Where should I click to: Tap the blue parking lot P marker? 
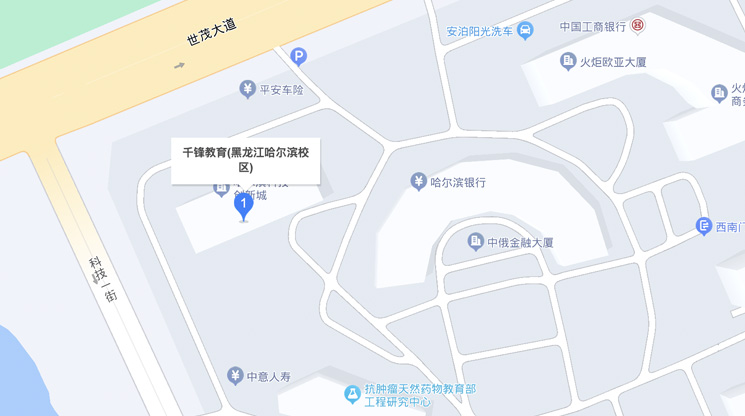[298, 57]
